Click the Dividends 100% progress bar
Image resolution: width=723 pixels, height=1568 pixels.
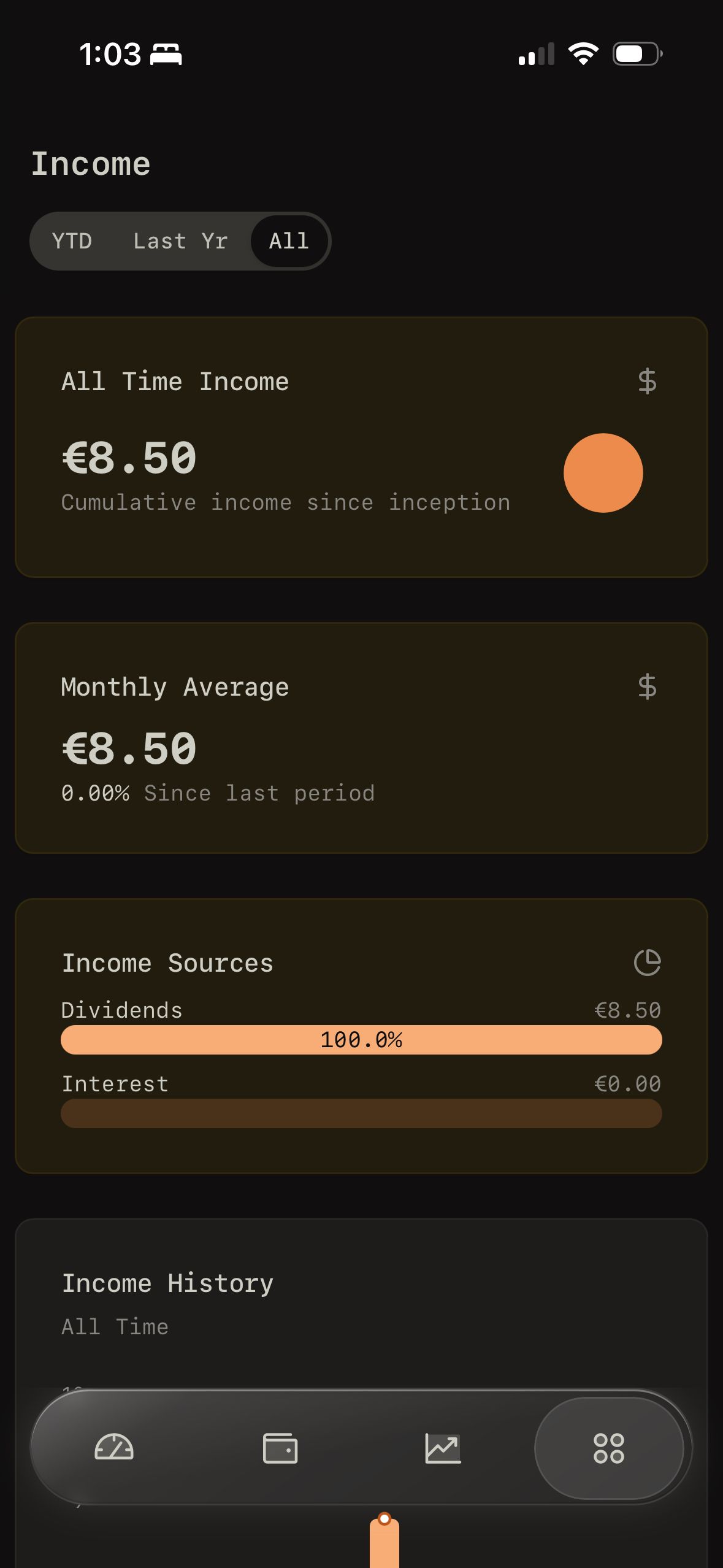click(361, 1039)
